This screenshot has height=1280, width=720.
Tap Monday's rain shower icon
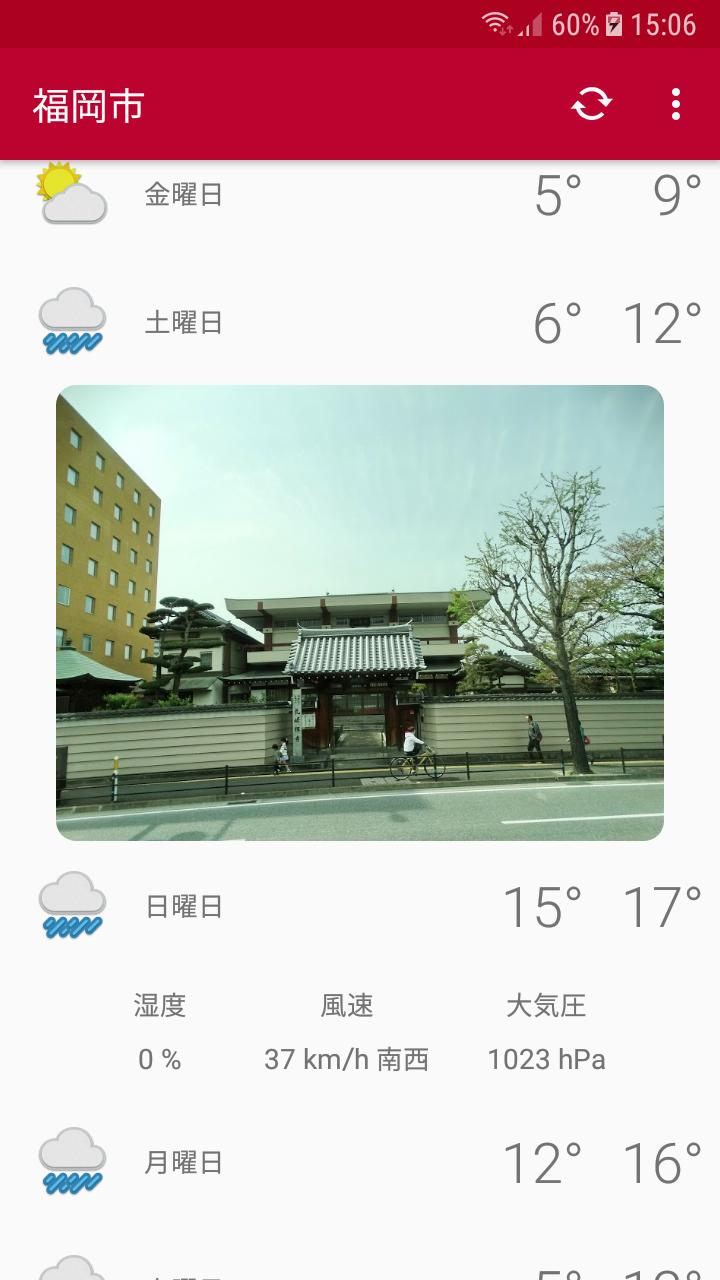pos(70,1160)
